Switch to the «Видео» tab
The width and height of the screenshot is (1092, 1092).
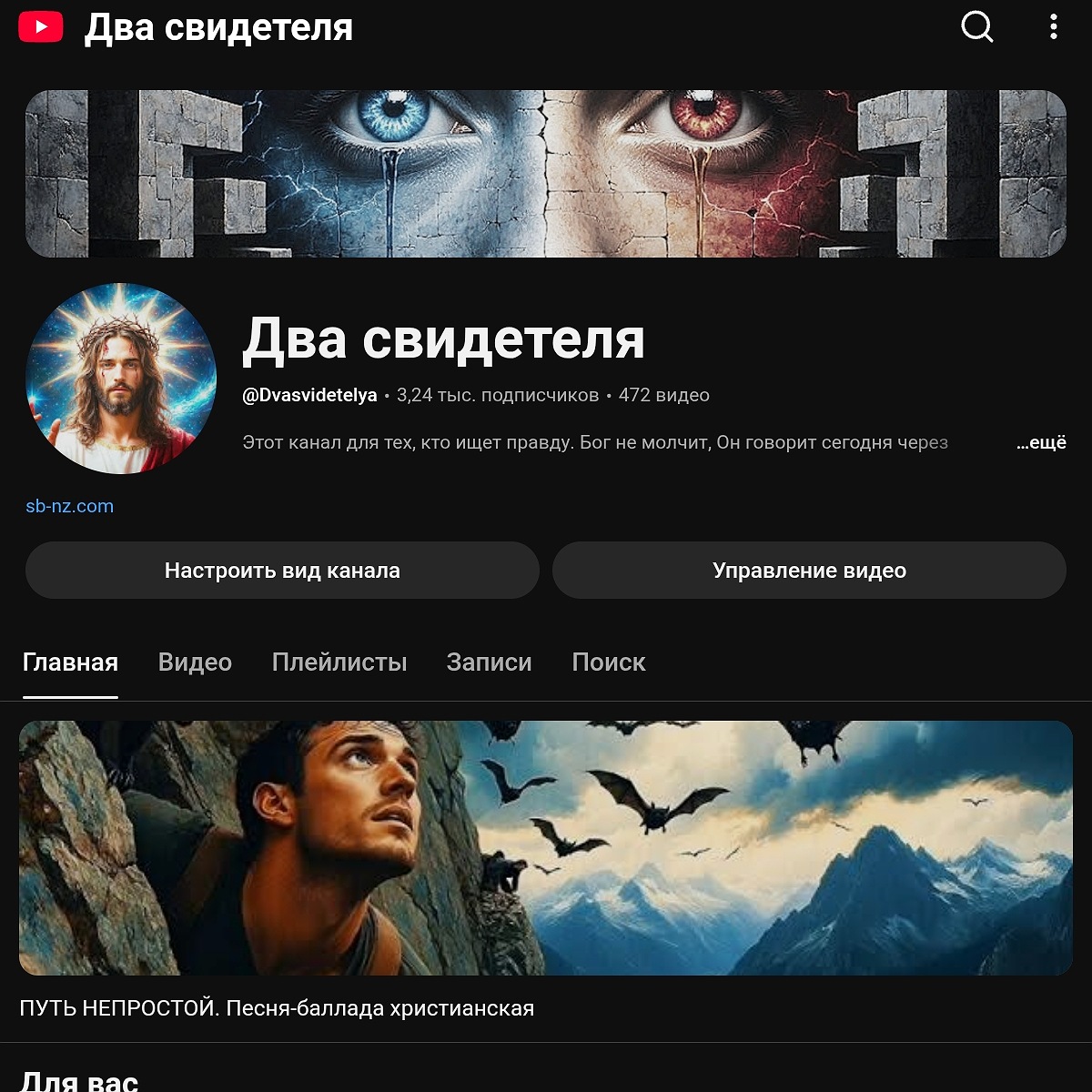click(x=195, y=662)
